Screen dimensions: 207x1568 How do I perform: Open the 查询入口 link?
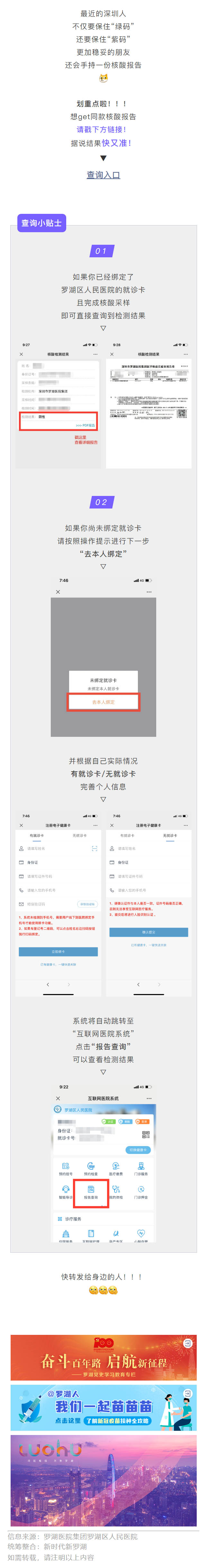coord(103,175)
